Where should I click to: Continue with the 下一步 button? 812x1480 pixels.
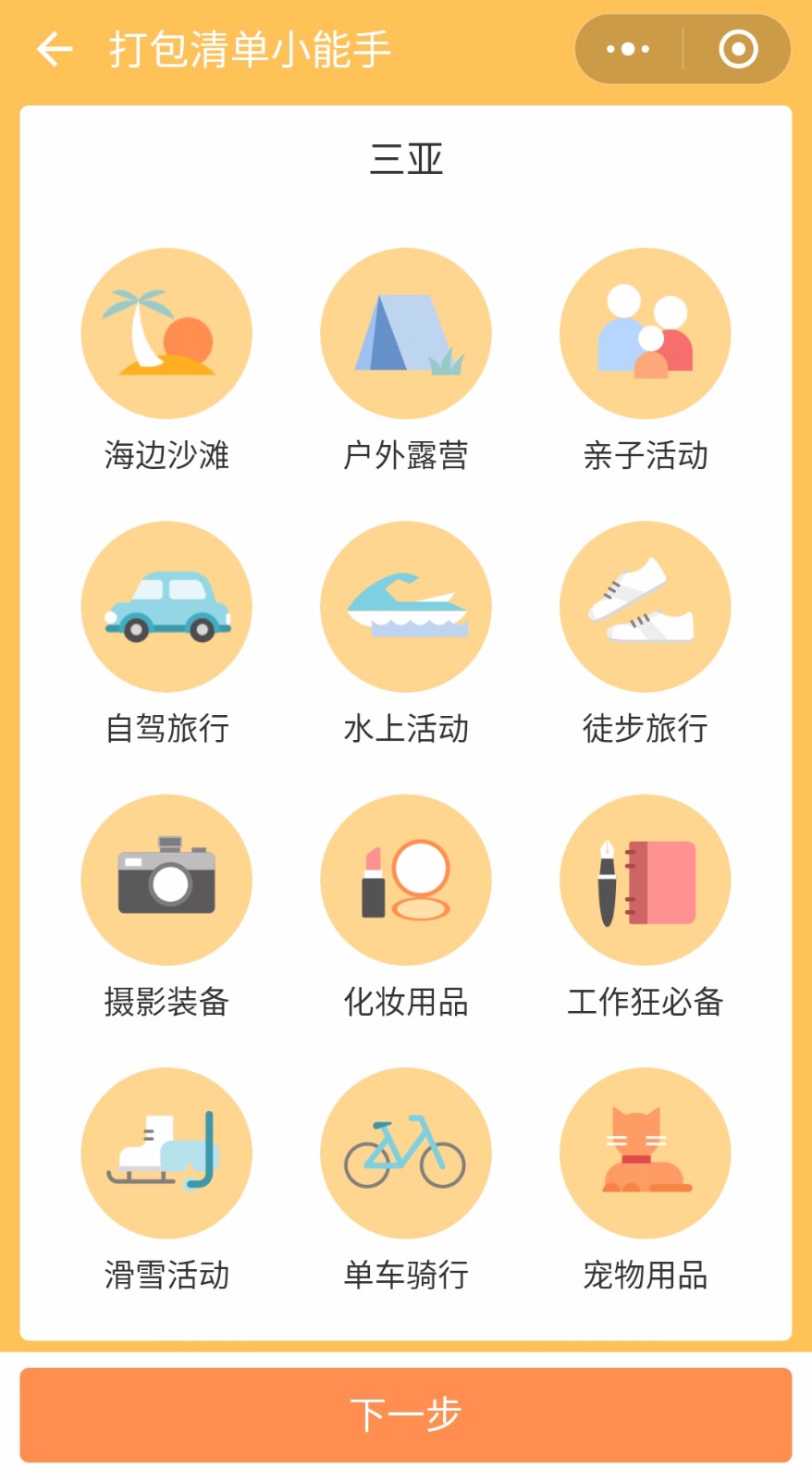click(x=406, y=1415)
